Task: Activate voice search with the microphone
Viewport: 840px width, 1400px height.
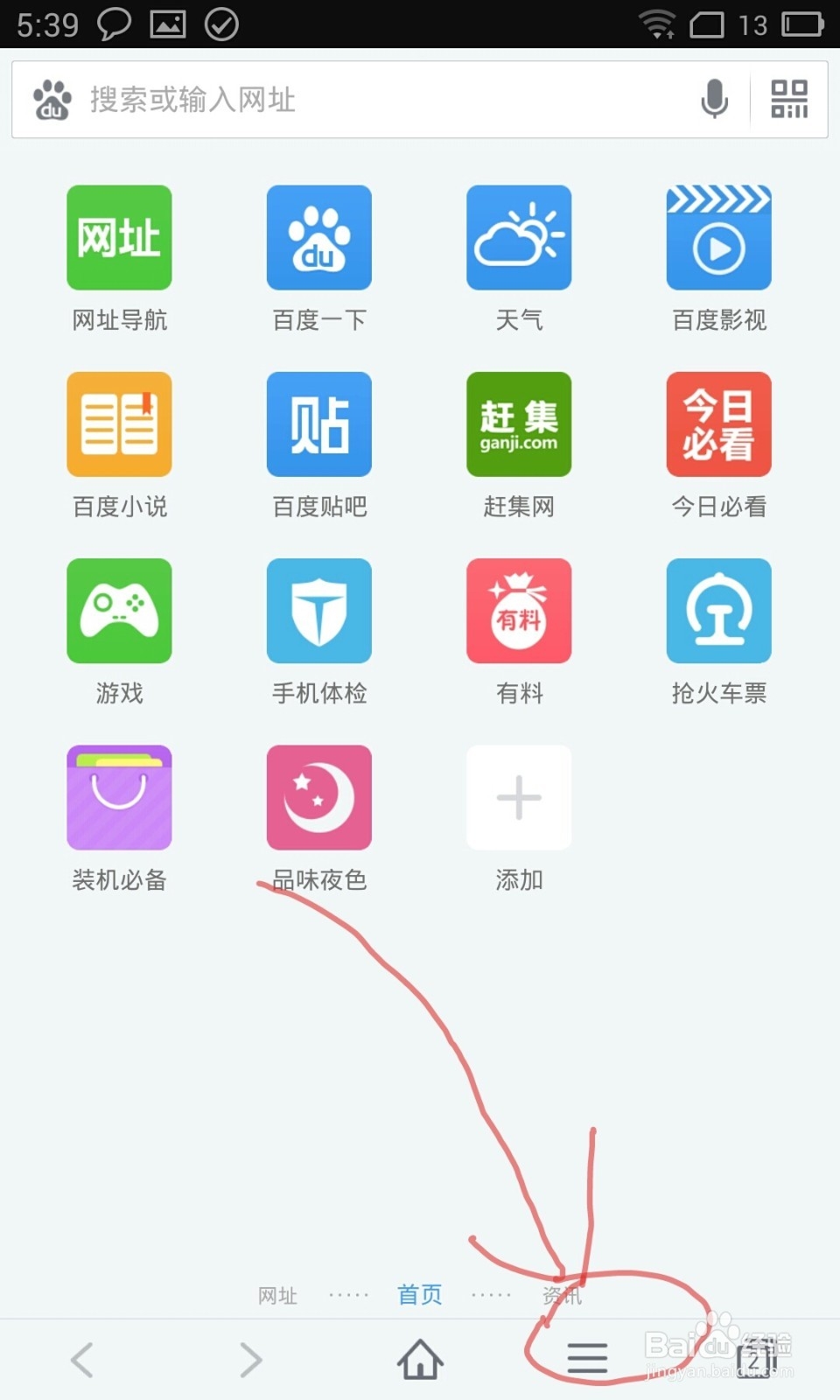Action: coord(713,99)
